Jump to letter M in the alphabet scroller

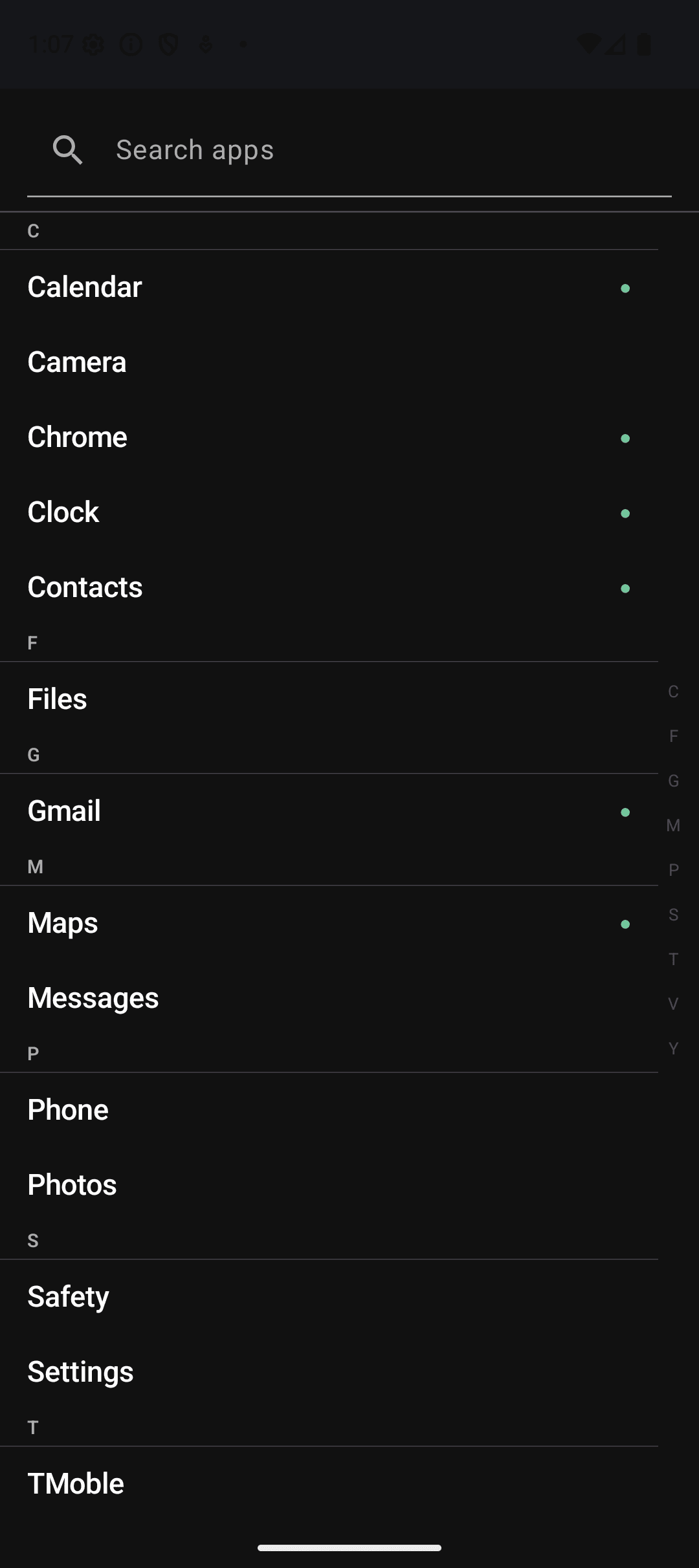click(x=673, y=825)
